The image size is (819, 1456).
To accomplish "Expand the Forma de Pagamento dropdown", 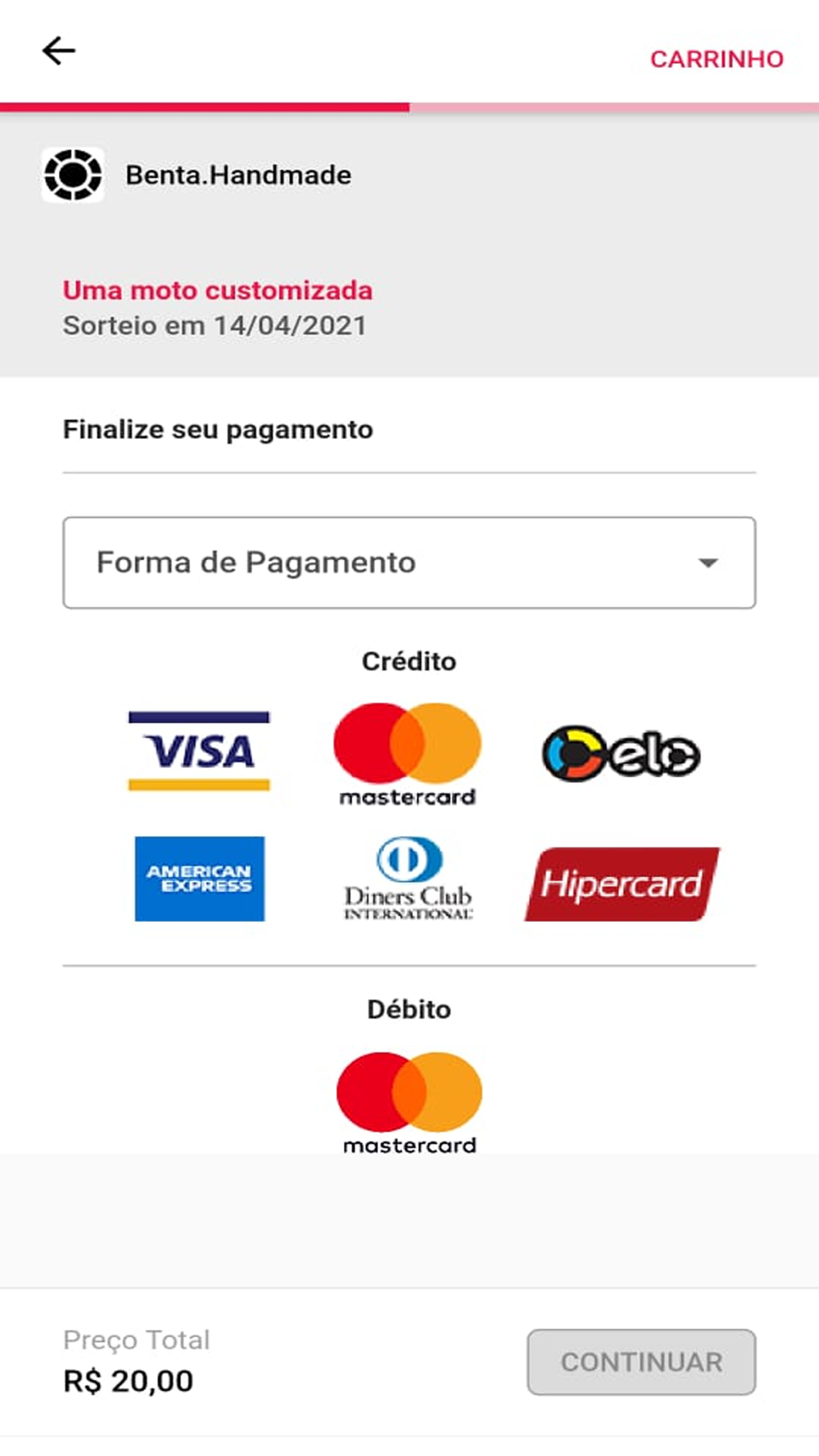I will point(409,563).
